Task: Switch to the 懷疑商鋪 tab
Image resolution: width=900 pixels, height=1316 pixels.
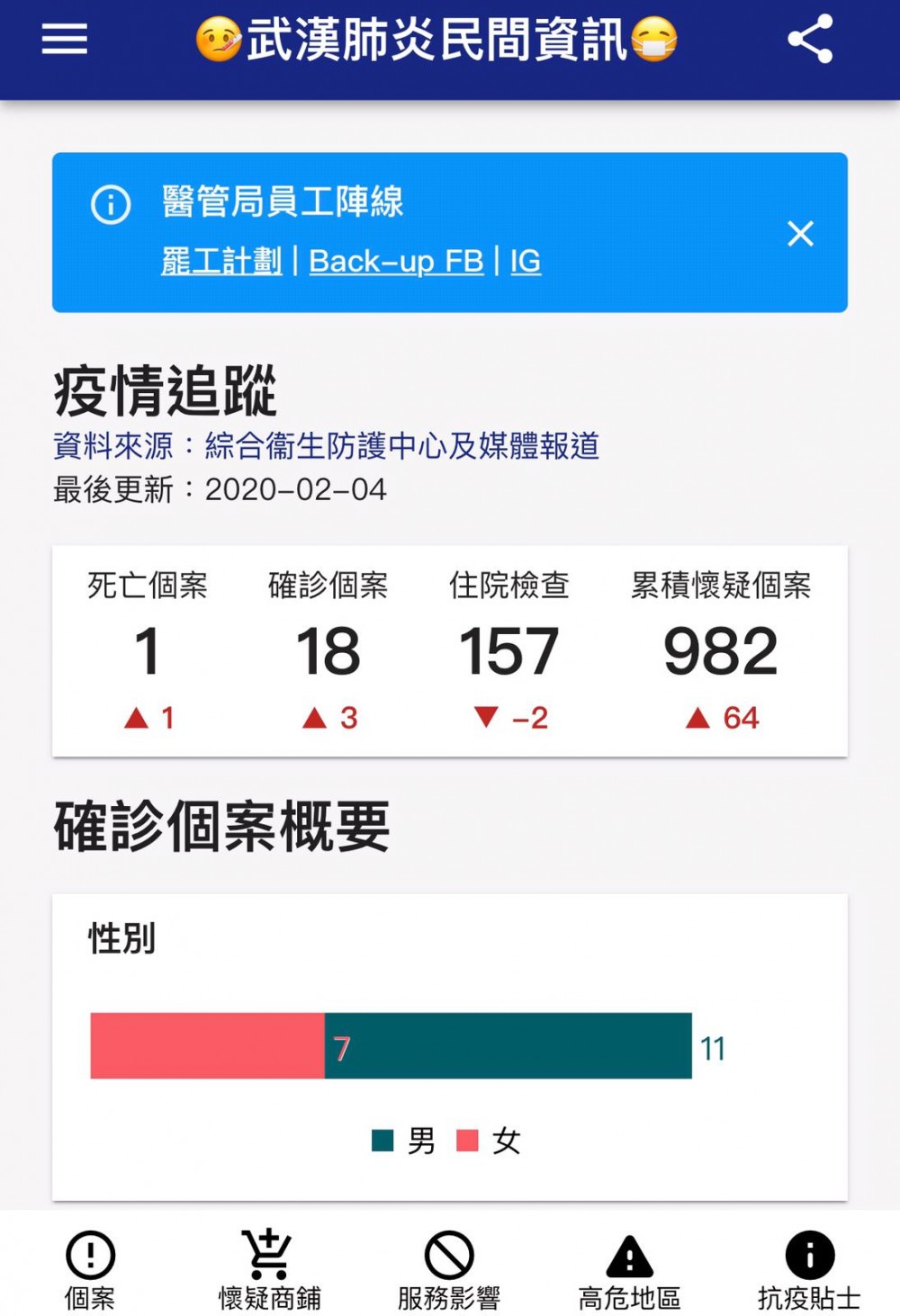Action: 269,1268
